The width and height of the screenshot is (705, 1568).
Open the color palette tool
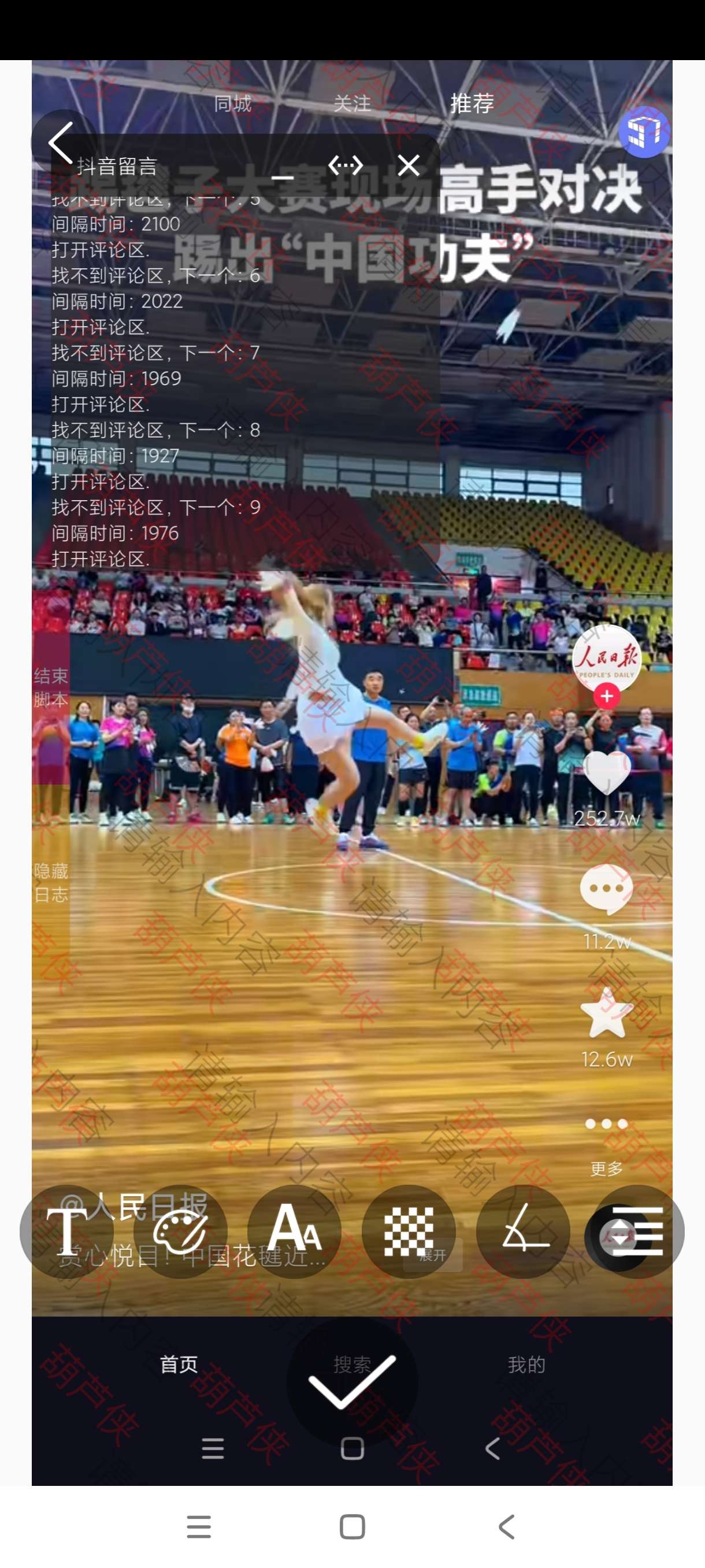(180, 1232)
